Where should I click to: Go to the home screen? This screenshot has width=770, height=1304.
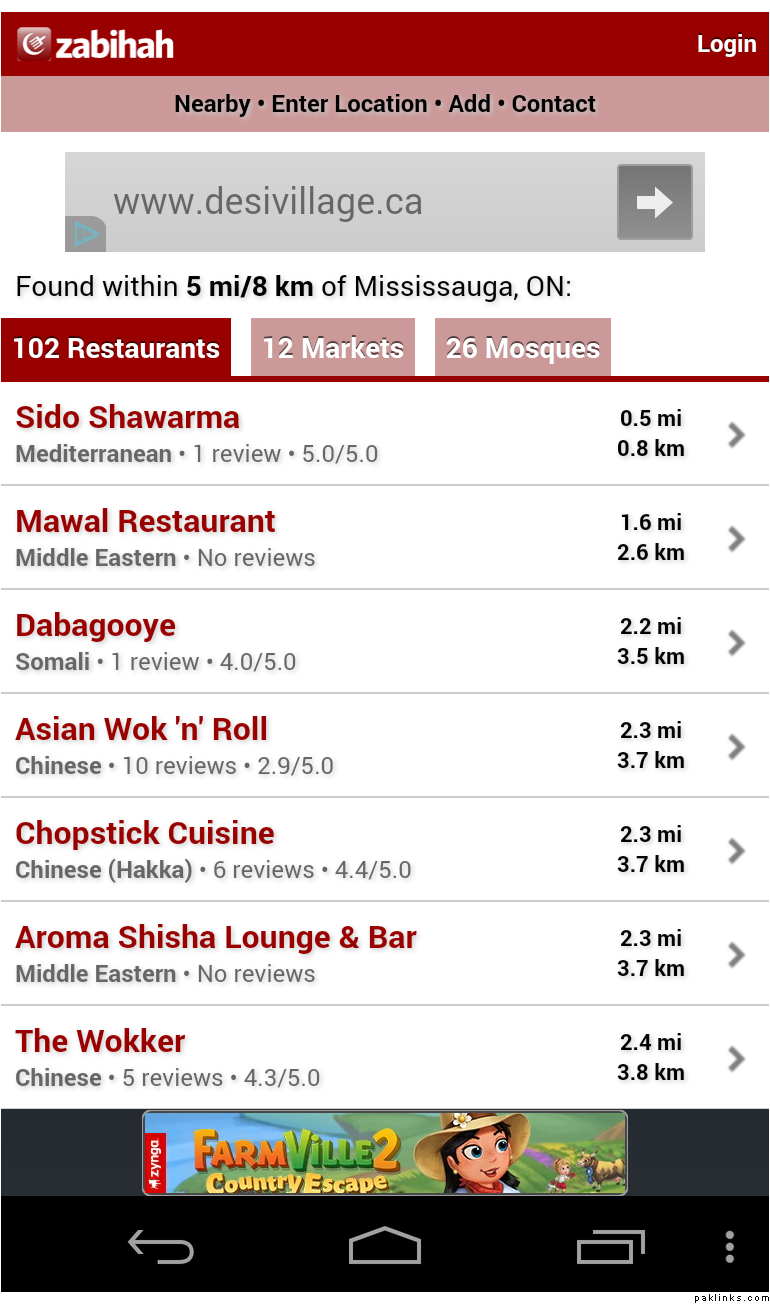385,1247
